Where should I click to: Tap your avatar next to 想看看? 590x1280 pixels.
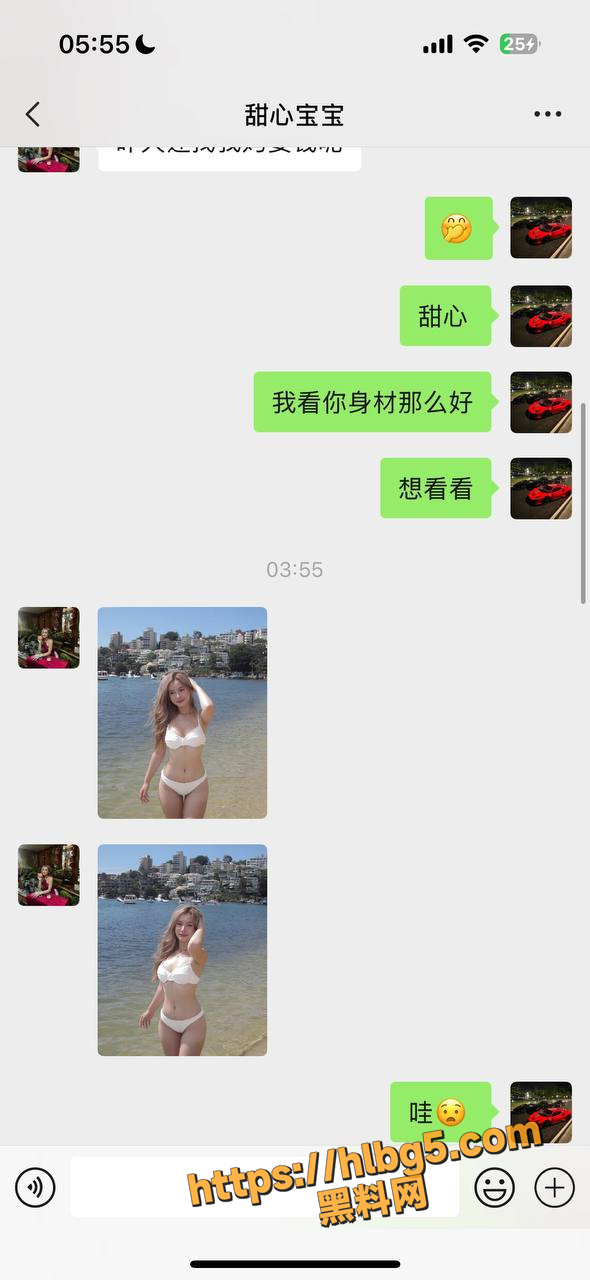point(541,488)
